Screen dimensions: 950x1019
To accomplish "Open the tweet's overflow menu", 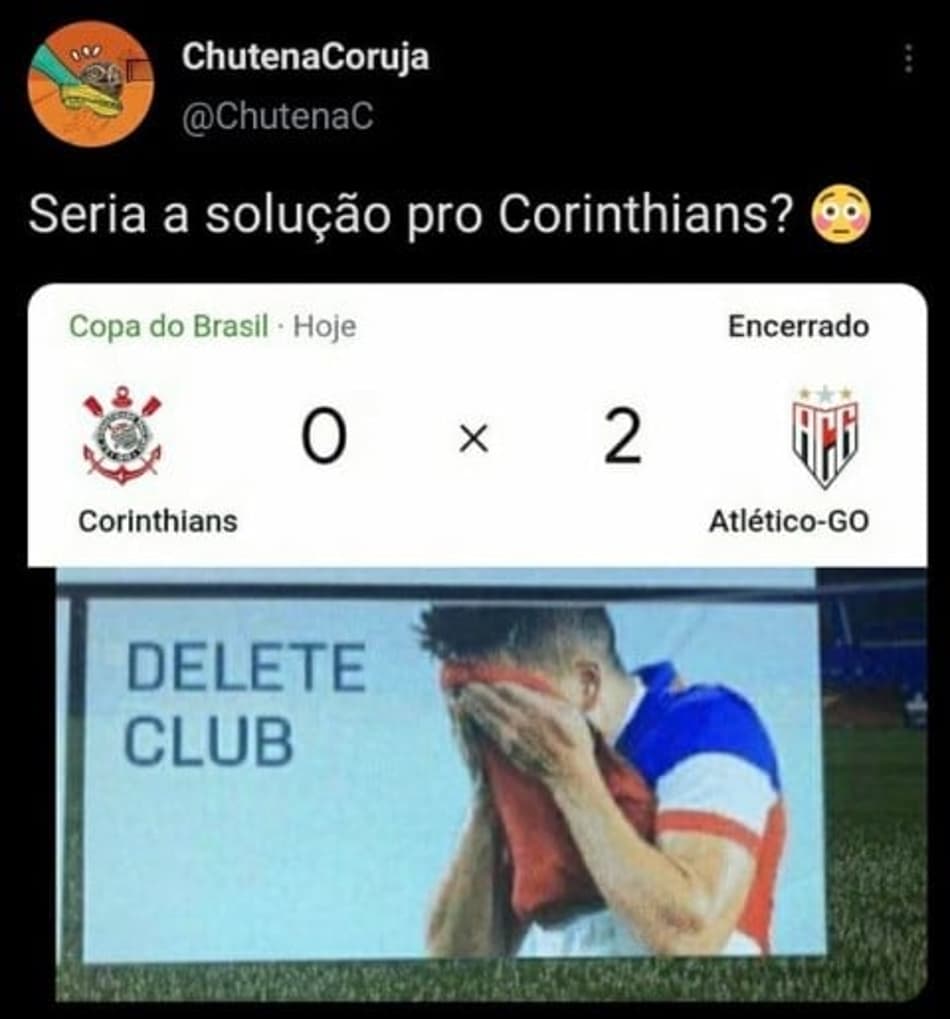I will tap(908, 59).
